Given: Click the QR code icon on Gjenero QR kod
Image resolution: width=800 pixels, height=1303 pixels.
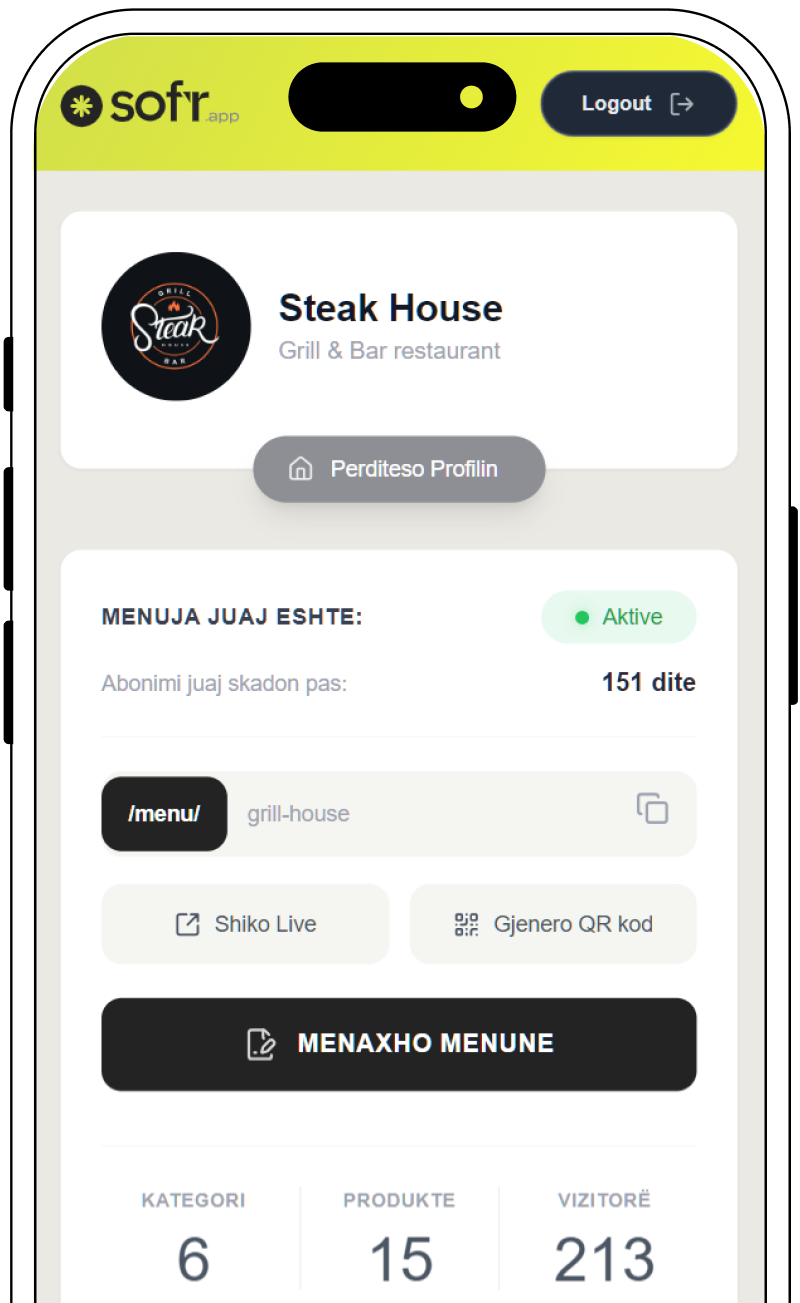Looking at the screenshot, I should click(466, 923).
